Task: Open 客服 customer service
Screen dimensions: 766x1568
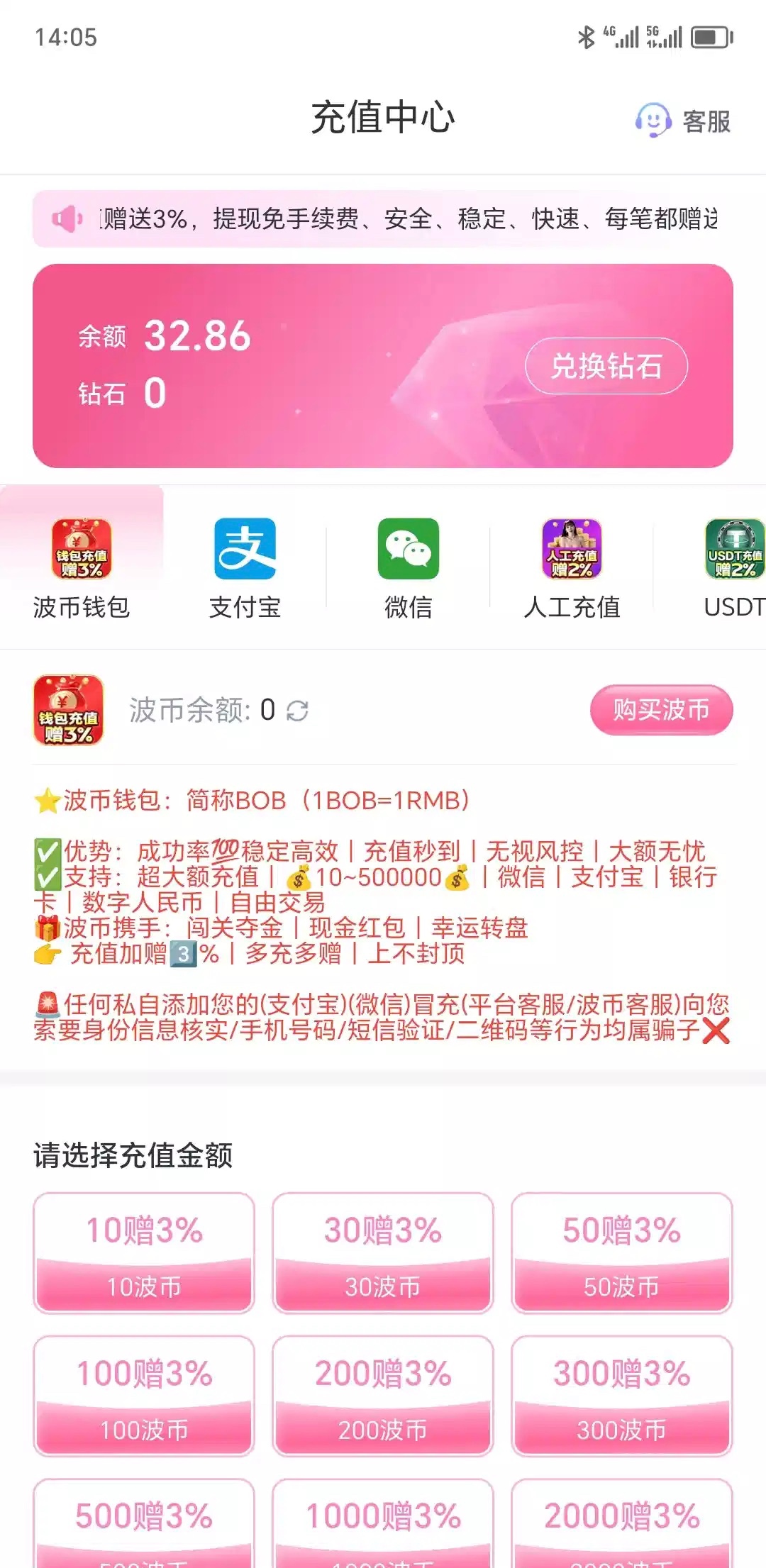Action: 684,121
